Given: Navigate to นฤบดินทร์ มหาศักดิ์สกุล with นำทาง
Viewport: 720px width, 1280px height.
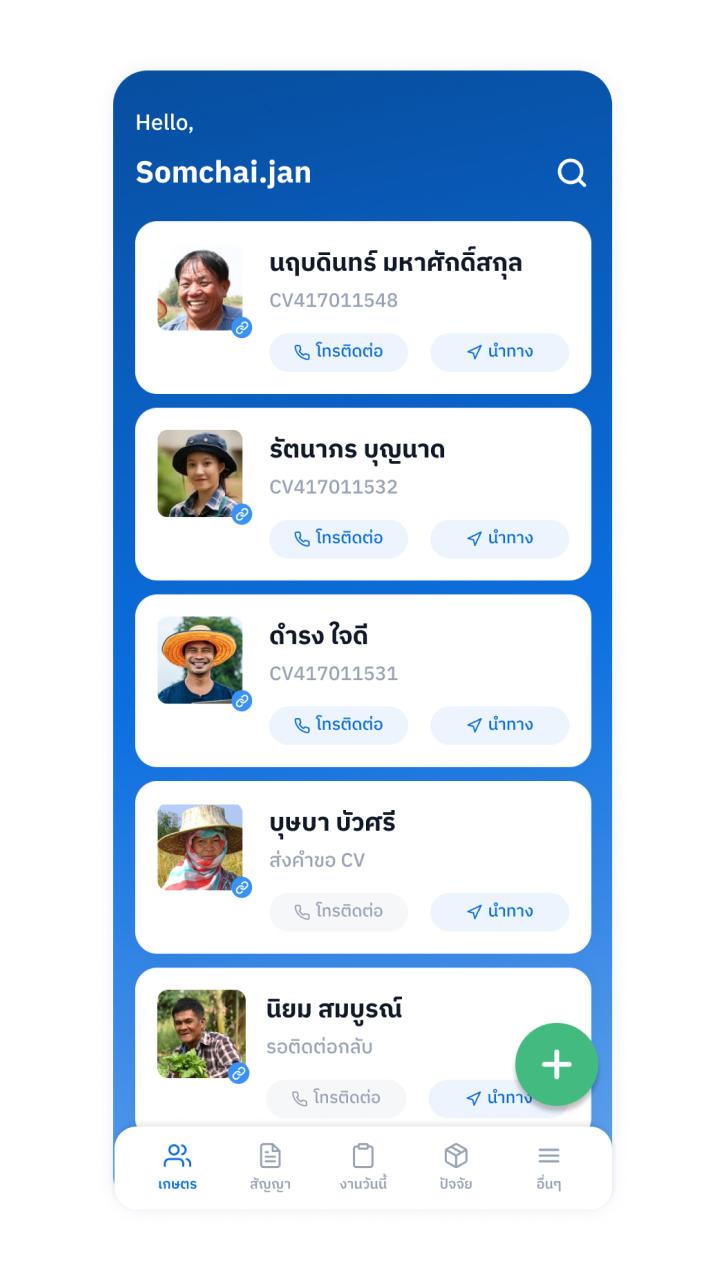Looking at the screenshot, I should (x=499, y=352).
